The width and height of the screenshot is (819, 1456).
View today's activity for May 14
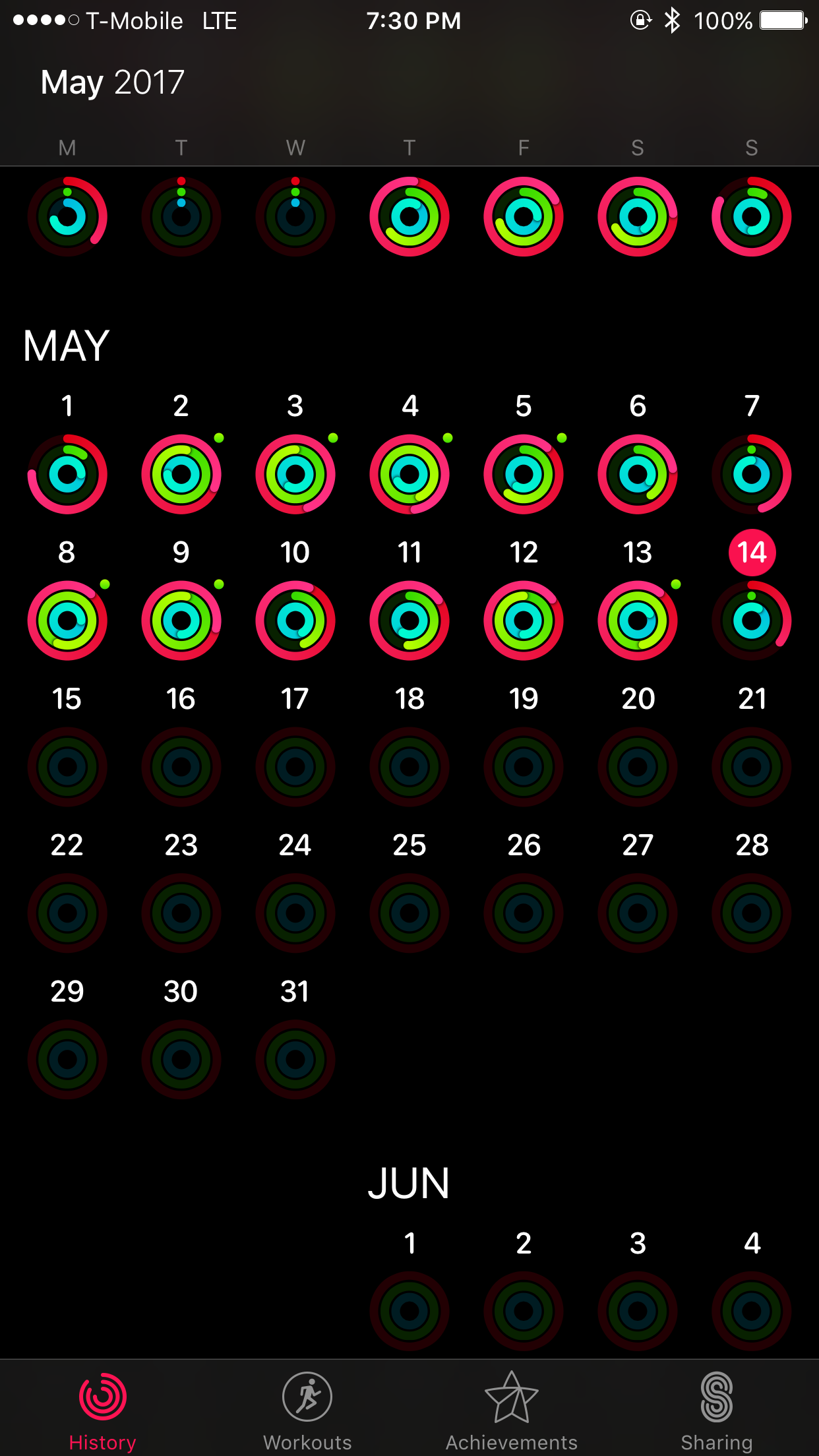click(x=752, y=620)
